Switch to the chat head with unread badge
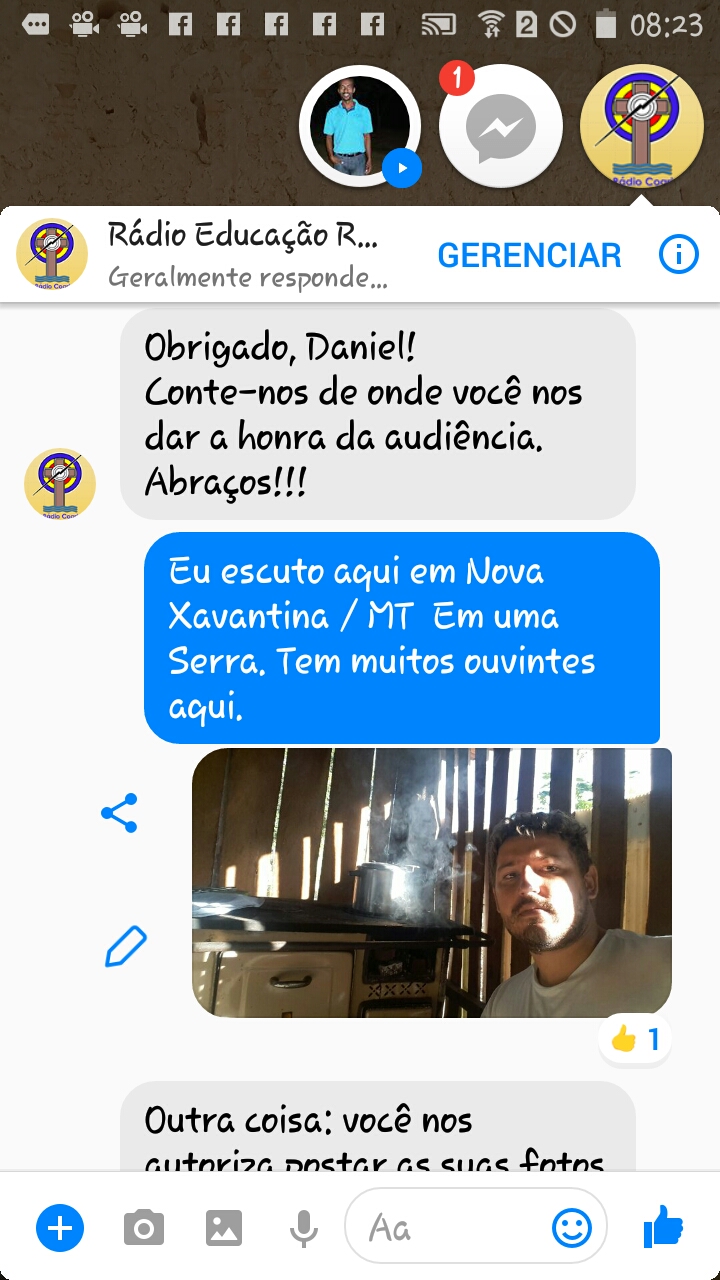The width and height of the screenshot is (720, 1280). [x=501, y=127]
